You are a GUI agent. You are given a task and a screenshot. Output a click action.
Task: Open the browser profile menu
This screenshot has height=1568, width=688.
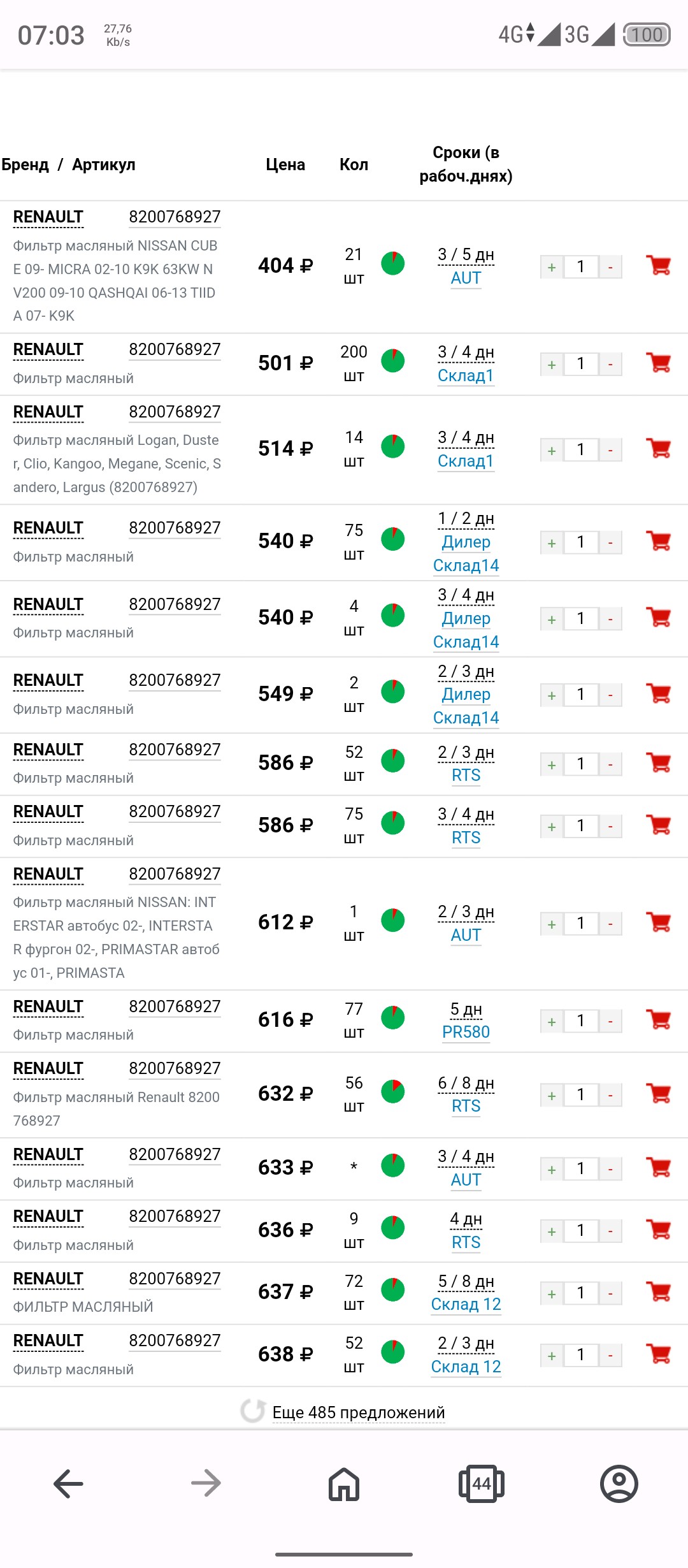[619, 1484]
